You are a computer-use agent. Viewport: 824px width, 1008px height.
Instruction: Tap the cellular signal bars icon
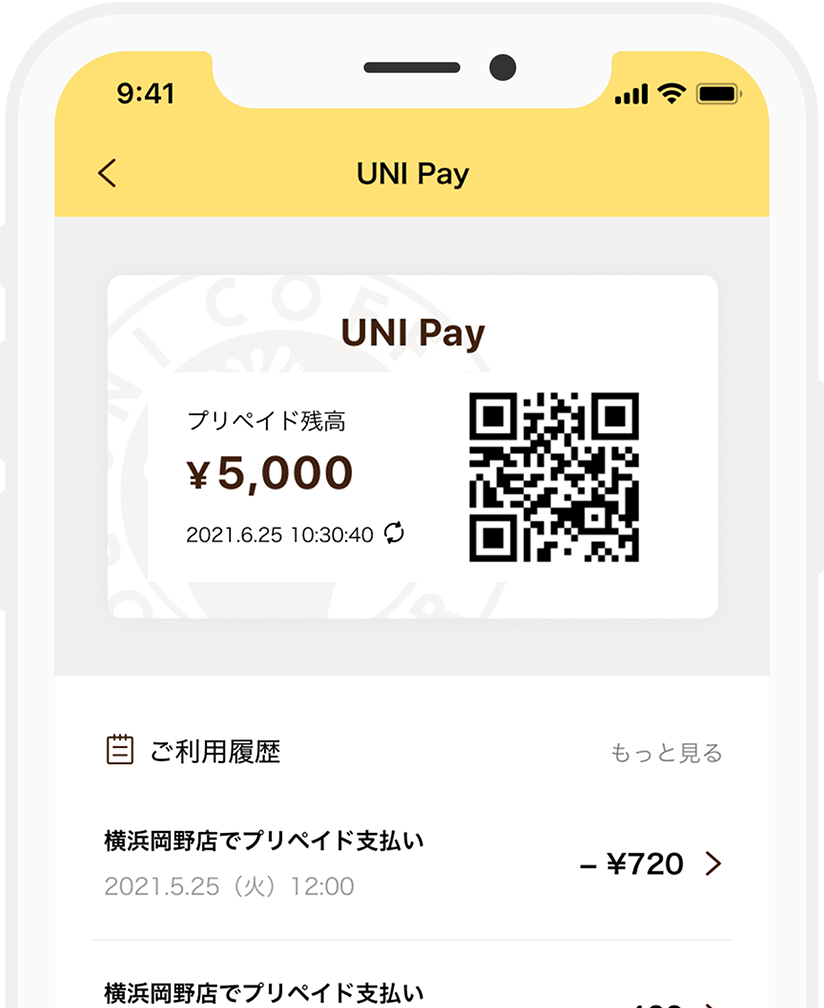tap(631, 93)
